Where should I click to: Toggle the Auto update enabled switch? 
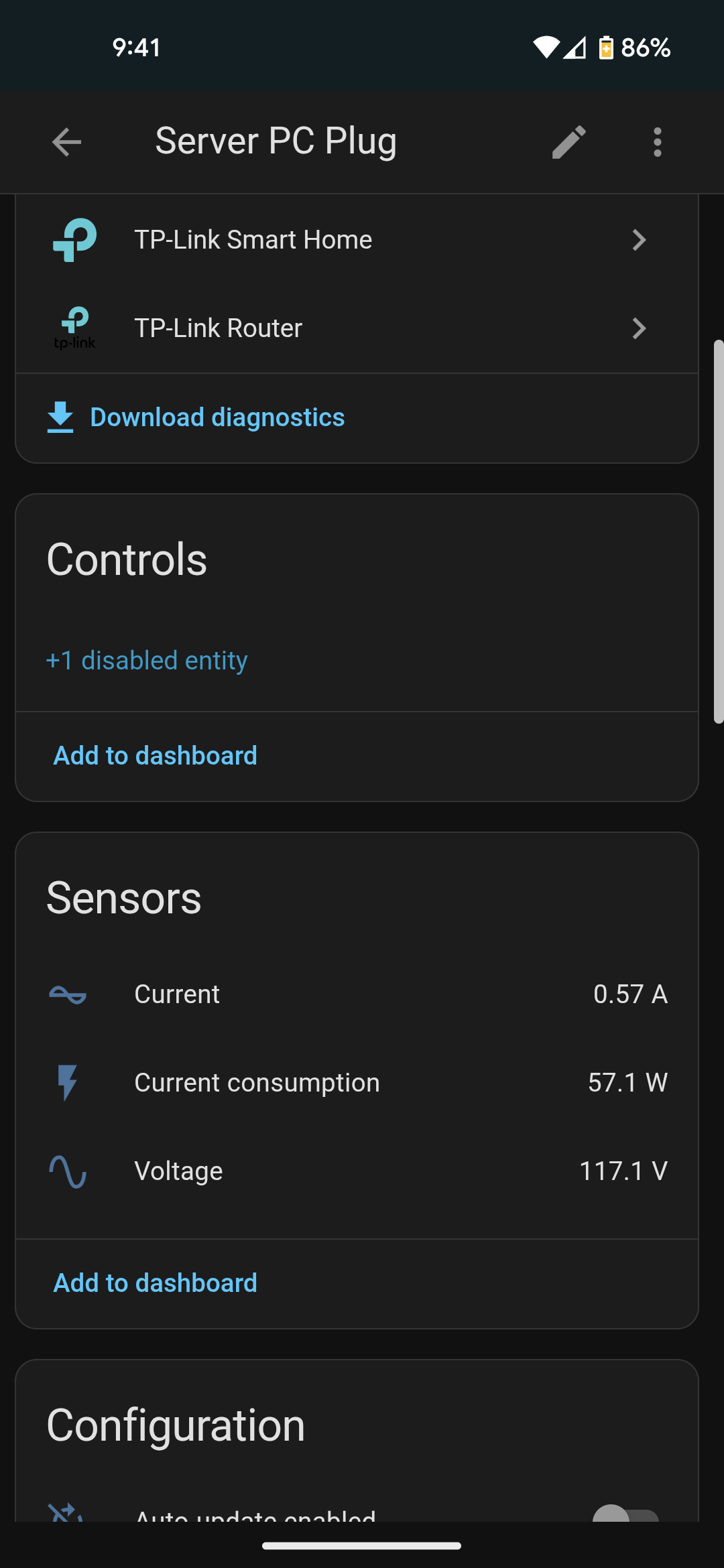pyautogui.click(x=626, y=1514)
